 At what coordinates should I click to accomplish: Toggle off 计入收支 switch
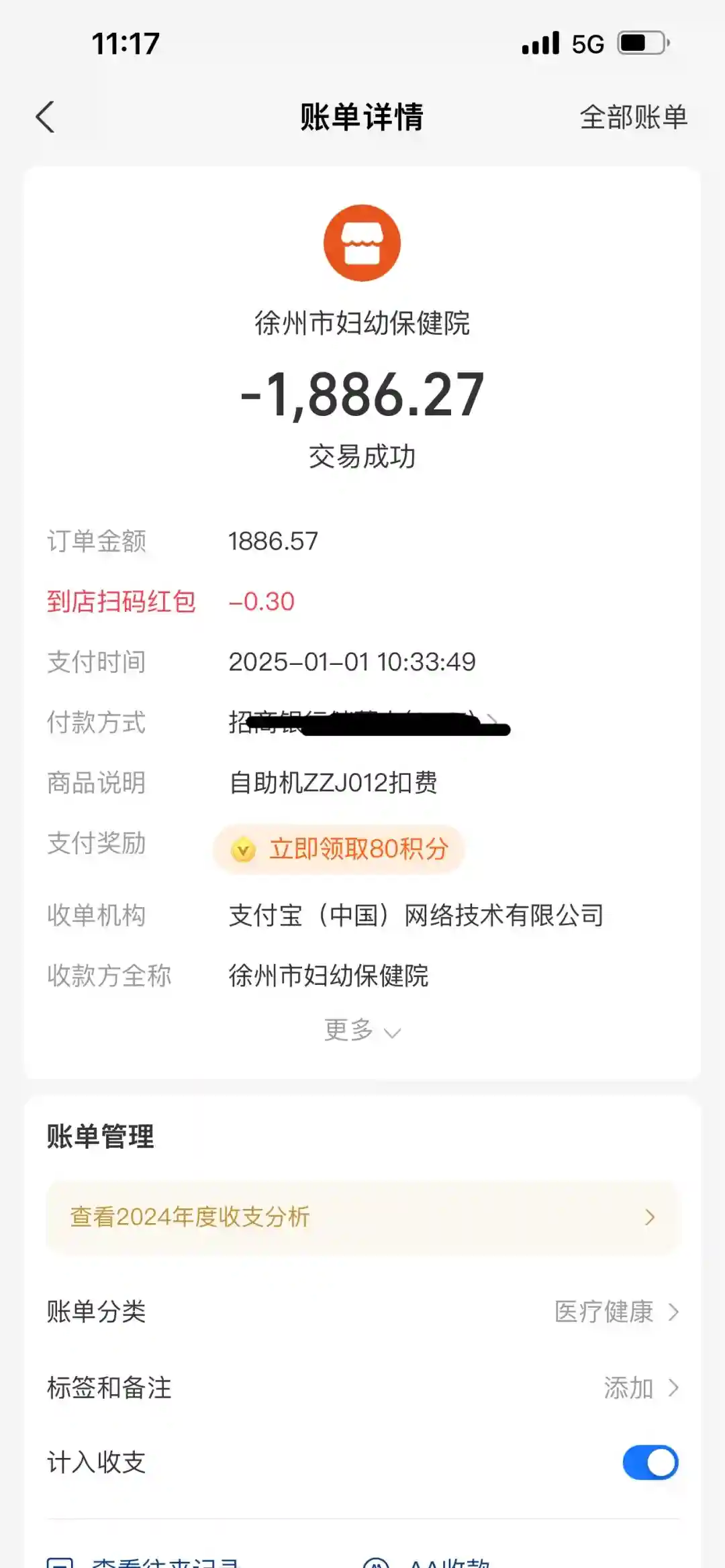(650, 1463)
